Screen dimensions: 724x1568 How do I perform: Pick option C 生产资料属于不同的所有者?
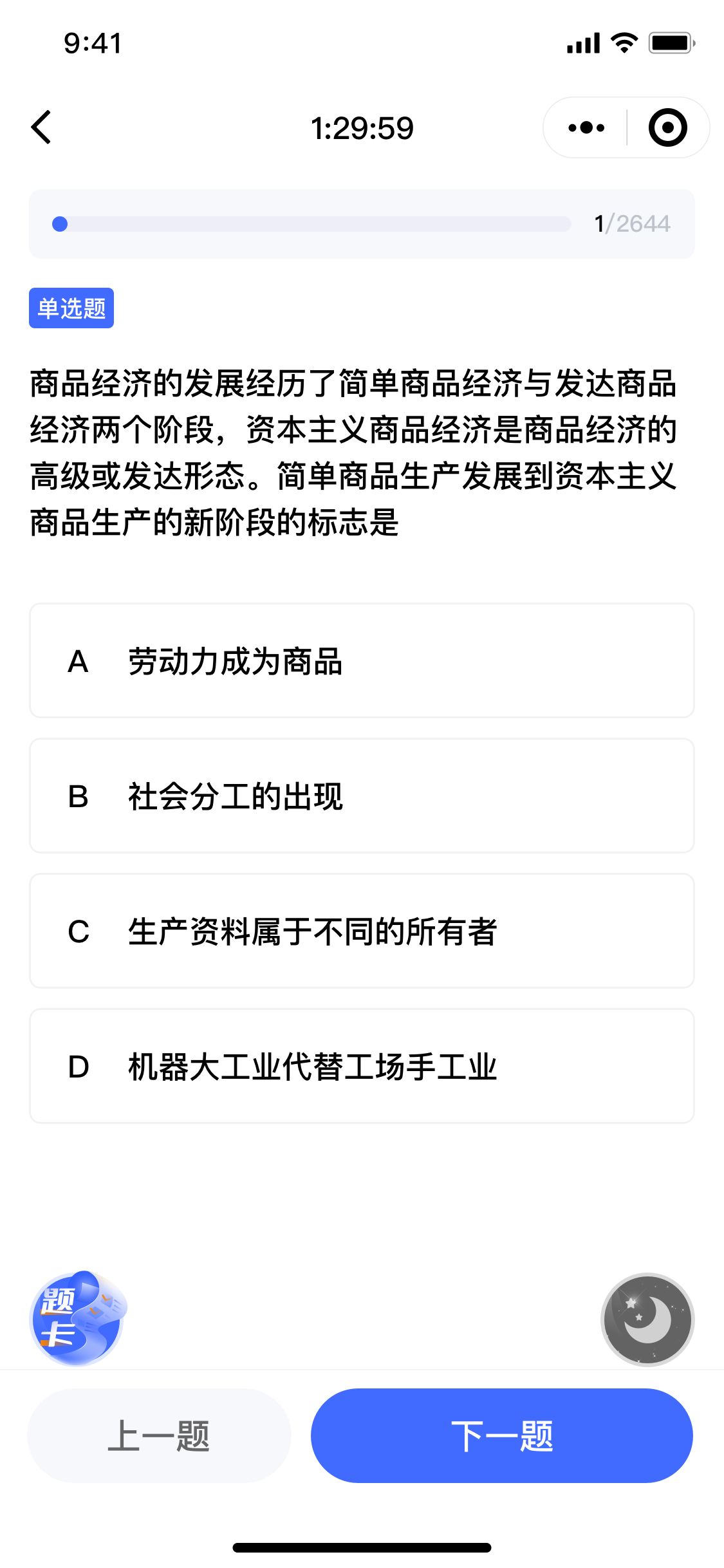[x=362, y=931]
